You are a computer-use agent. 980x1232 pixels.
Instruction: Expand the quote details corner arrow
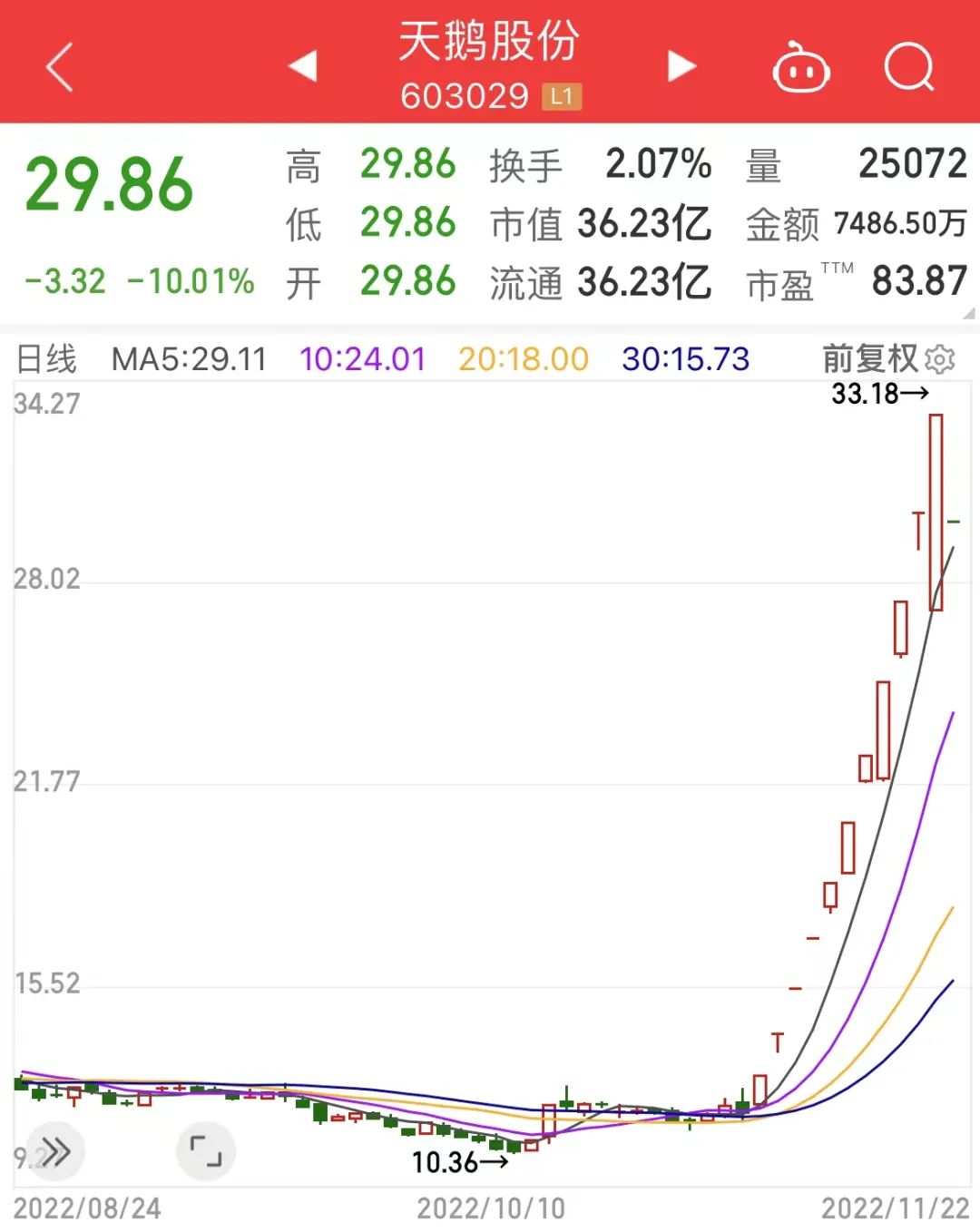coord(968,313)
